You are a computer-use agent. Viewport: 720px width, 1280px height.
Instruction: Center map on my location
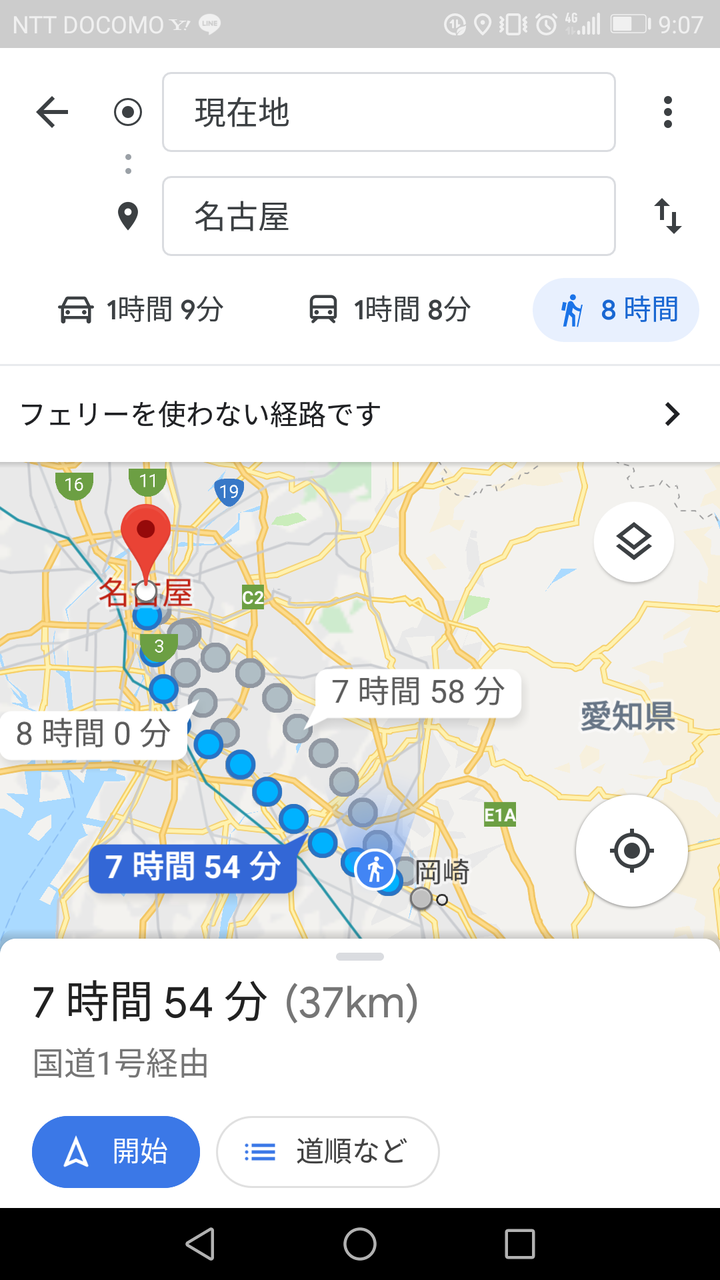tap(631, 851)
